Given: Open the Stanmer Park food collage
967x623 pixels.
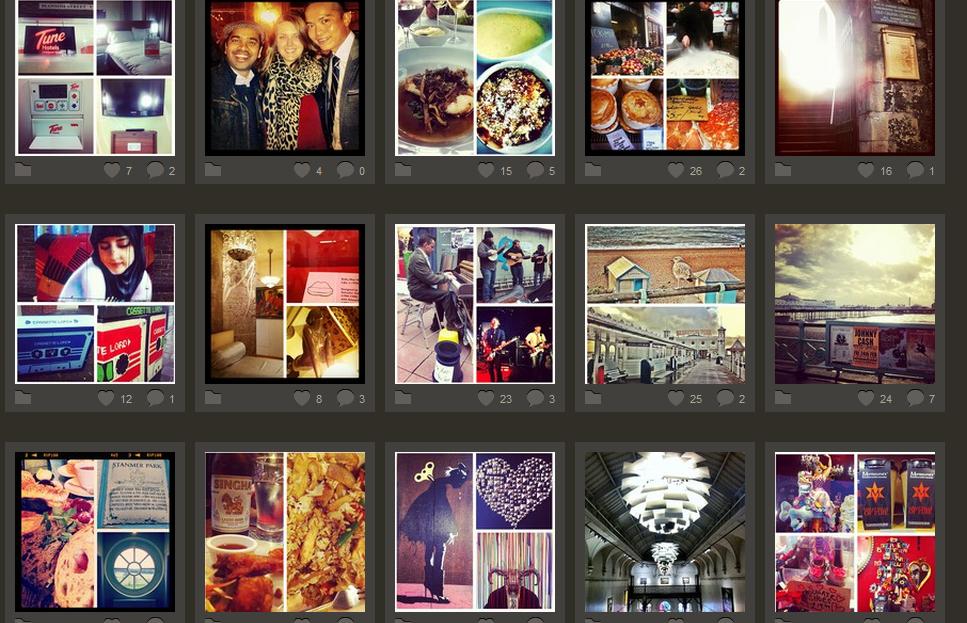Looking at the screenshot, I should [95, 532].
